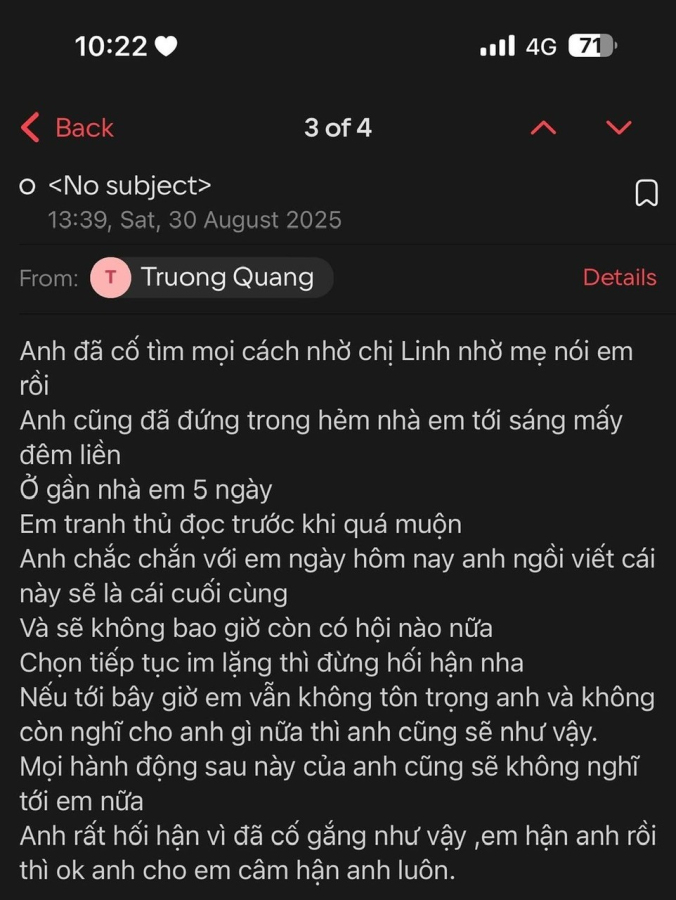This screenshot has height=900, width=676.
Task: Go to the next message arrow
Action: pos(619,128)
